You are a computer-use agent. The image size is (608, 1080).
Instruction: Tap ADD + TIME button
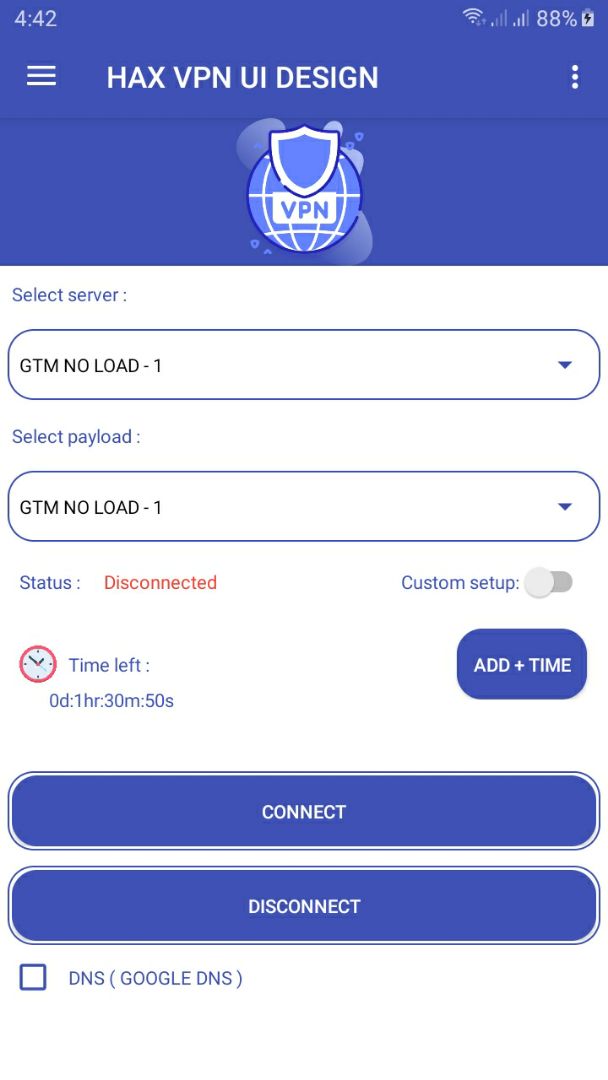point(522,665)
